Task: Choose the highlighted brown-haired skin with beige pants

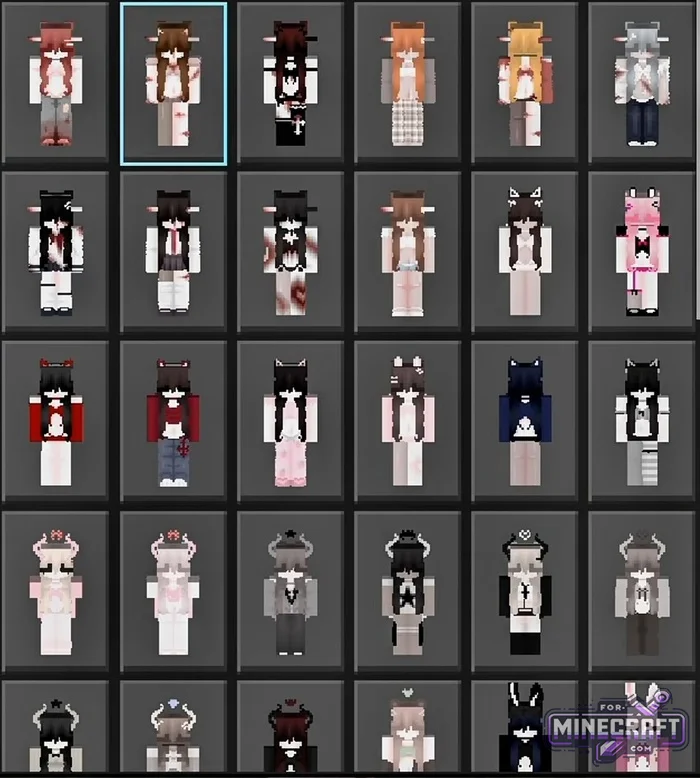Action: 173,85
